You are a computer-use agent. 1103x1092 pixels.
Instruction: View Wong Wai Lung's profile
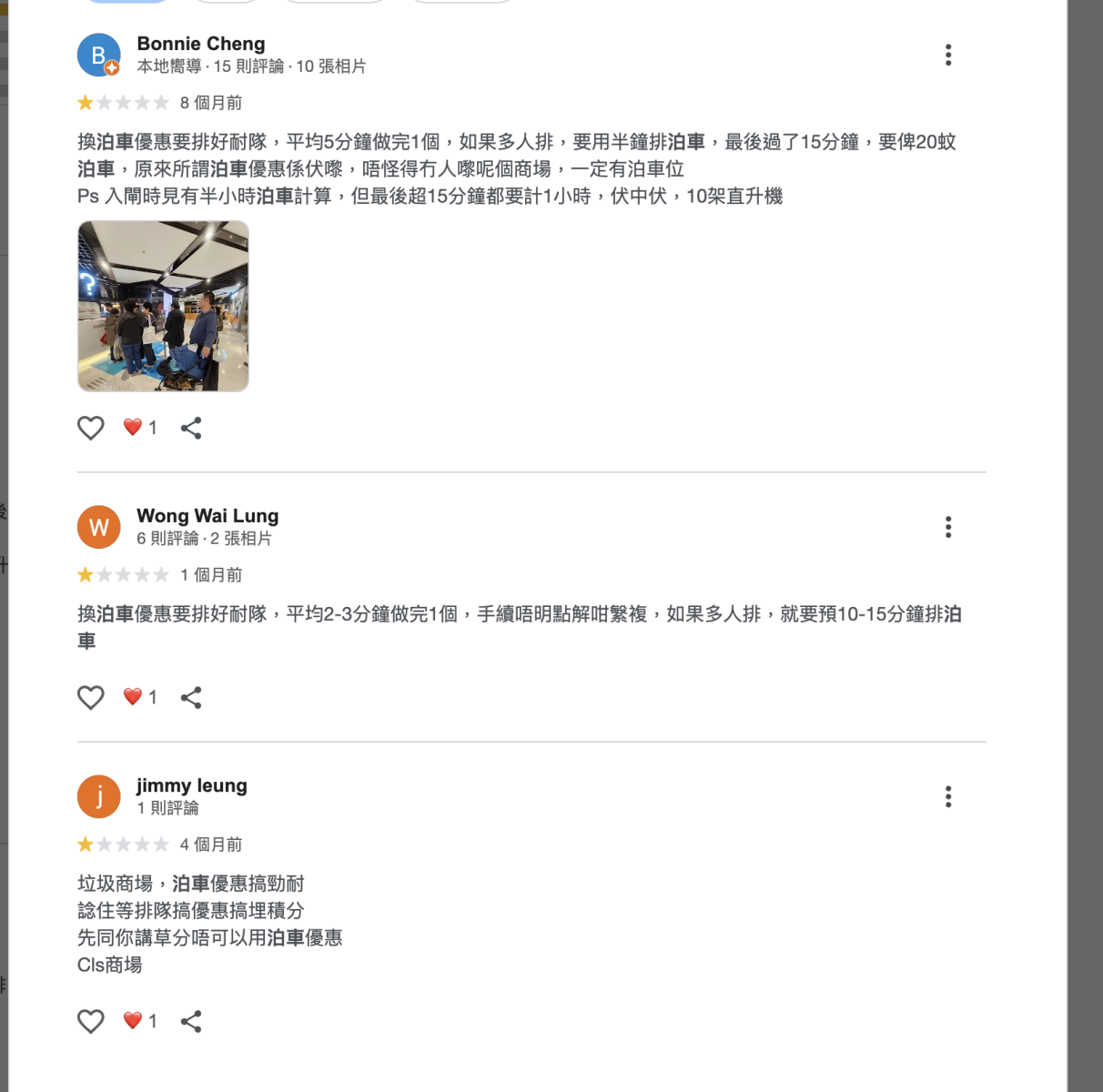(x=207, y=516)
